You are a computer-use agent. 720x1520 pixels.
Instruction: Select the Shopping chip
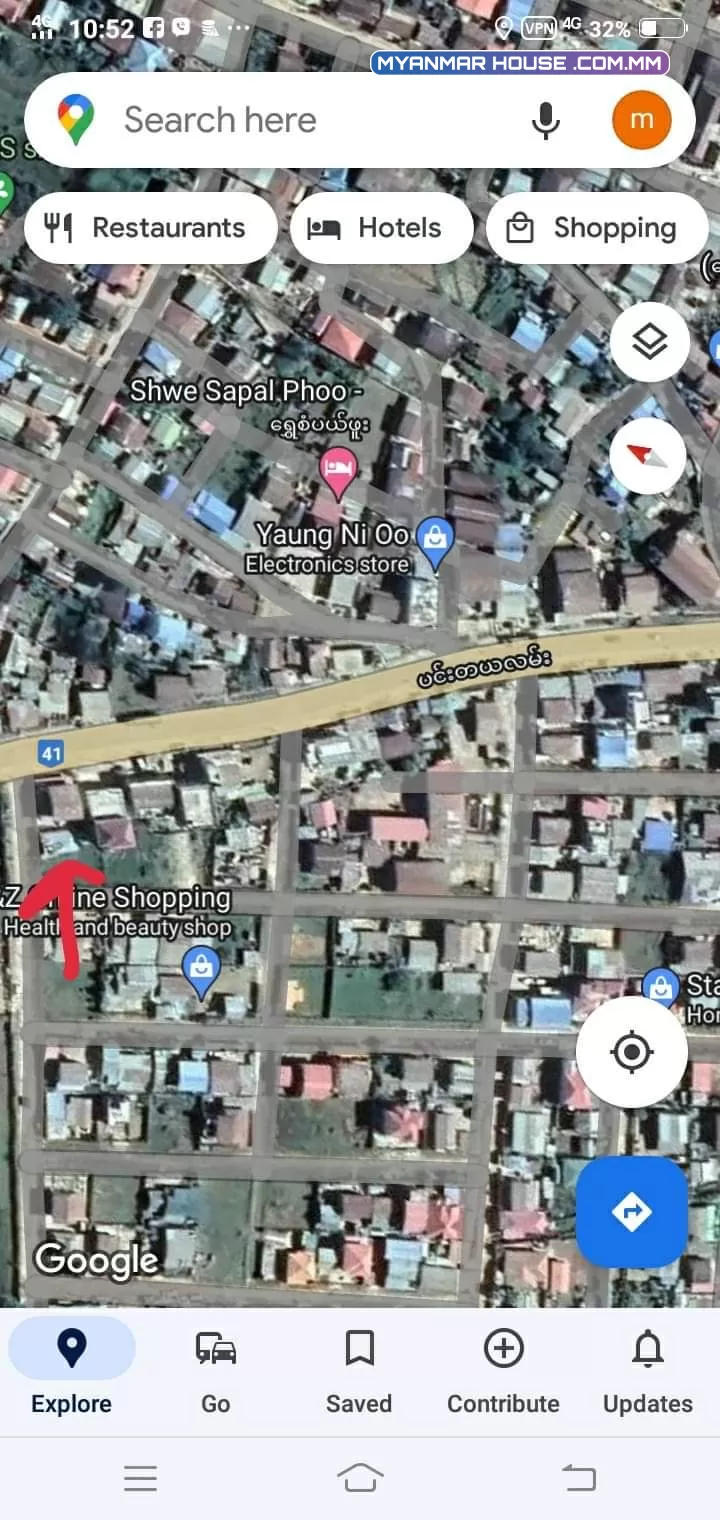click(x=597, y=228)
